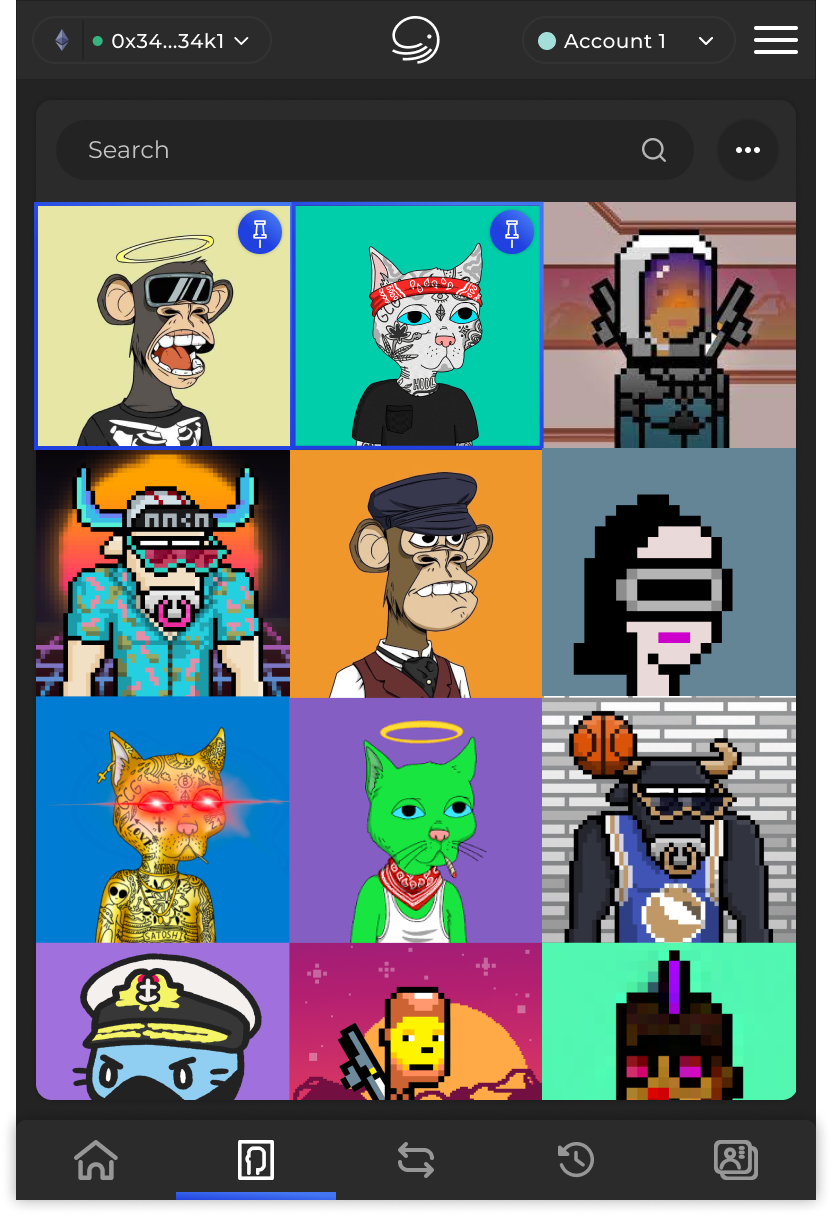
Task: Open the ape with sunglasses and halo NFT
Action: pos(150,340)
